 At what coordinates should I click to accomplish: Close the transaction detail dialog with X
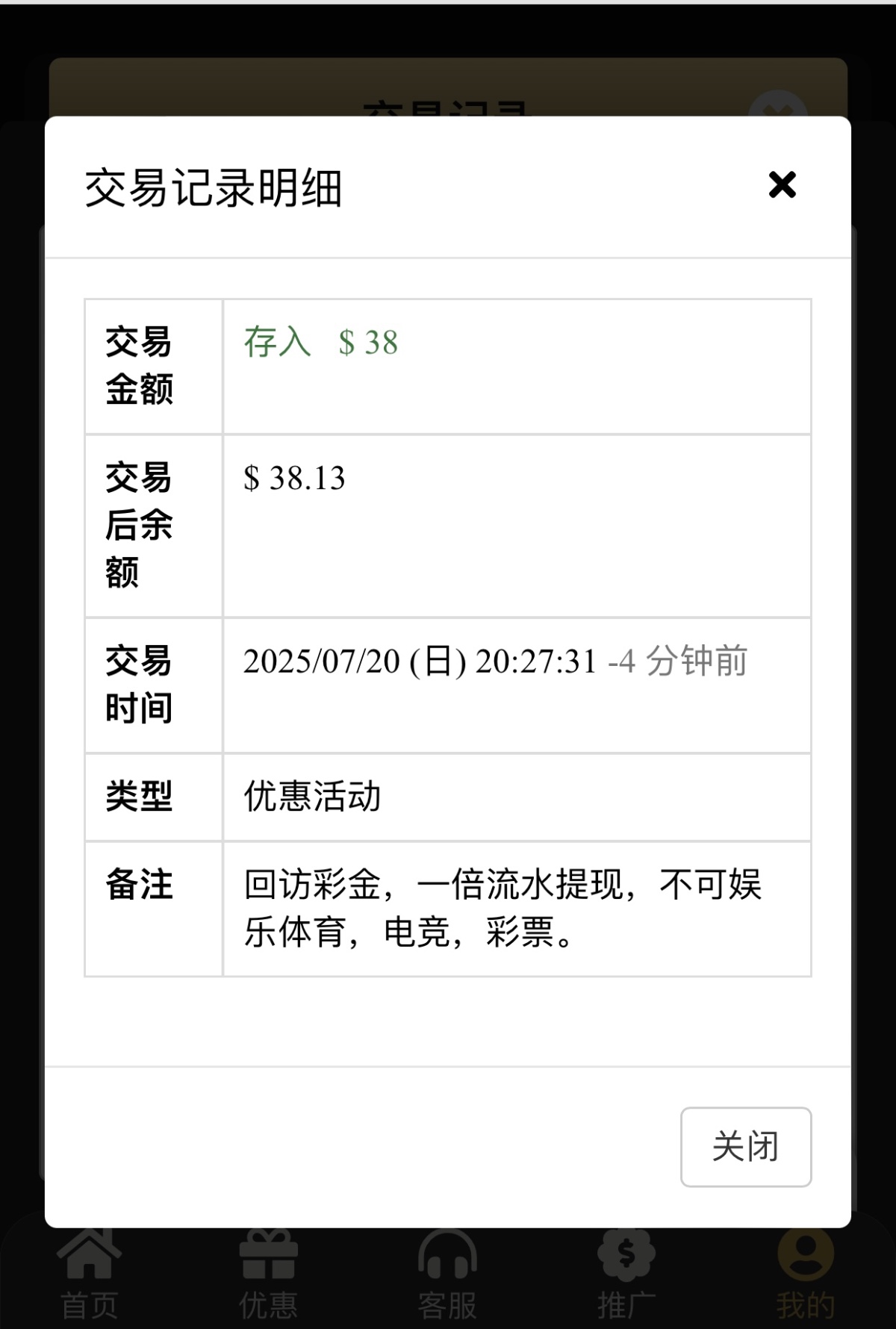(782, 184)
